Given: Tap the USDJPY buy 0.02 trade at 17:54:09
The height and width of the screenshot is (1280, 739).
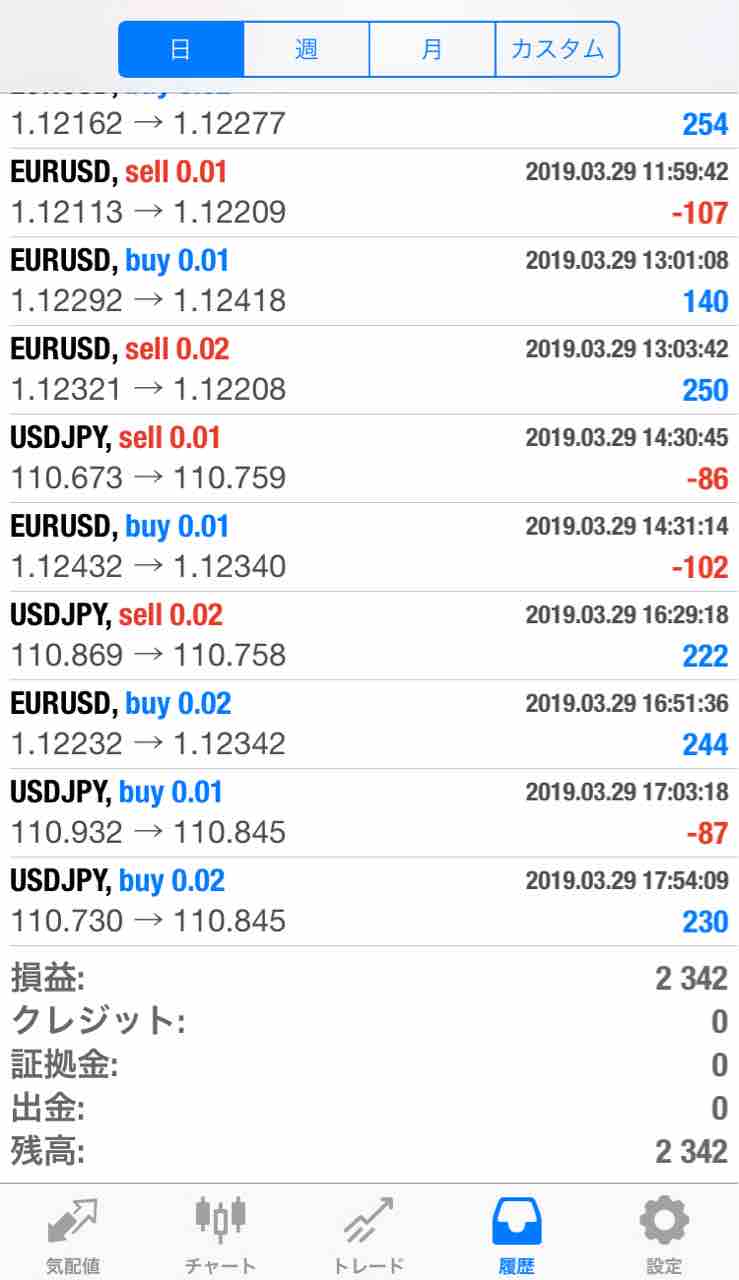Looking at the screenshot, I should (369, 901).
